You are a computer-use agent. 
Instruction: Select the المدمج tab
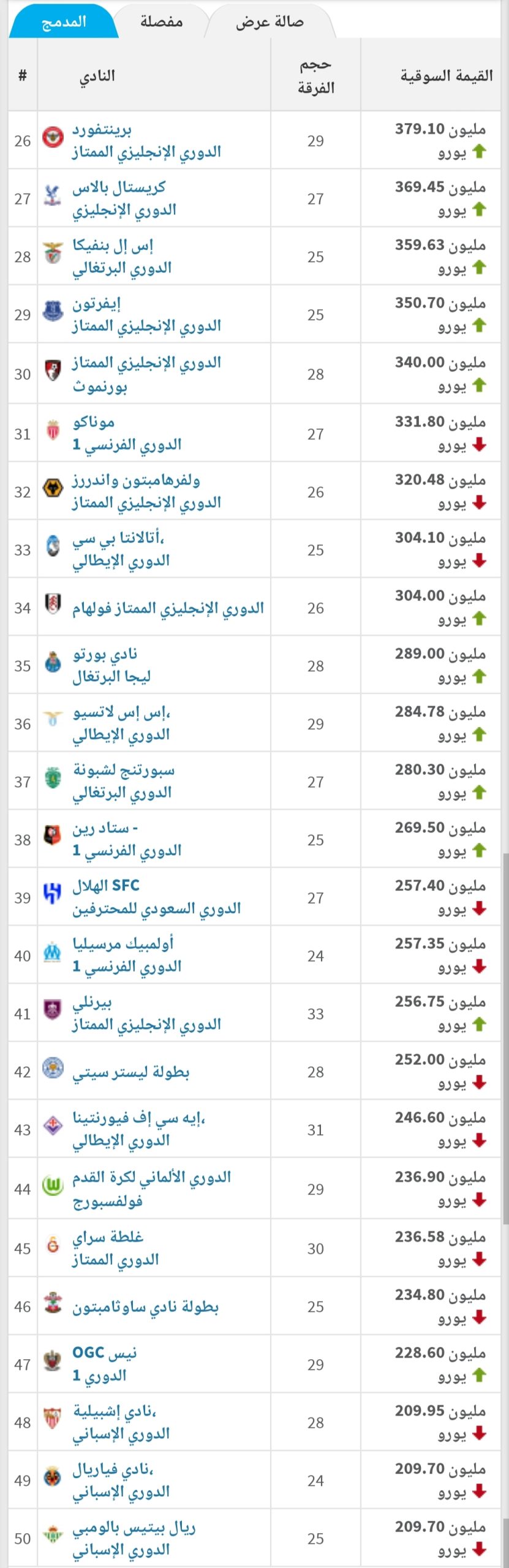click(64, 22)
